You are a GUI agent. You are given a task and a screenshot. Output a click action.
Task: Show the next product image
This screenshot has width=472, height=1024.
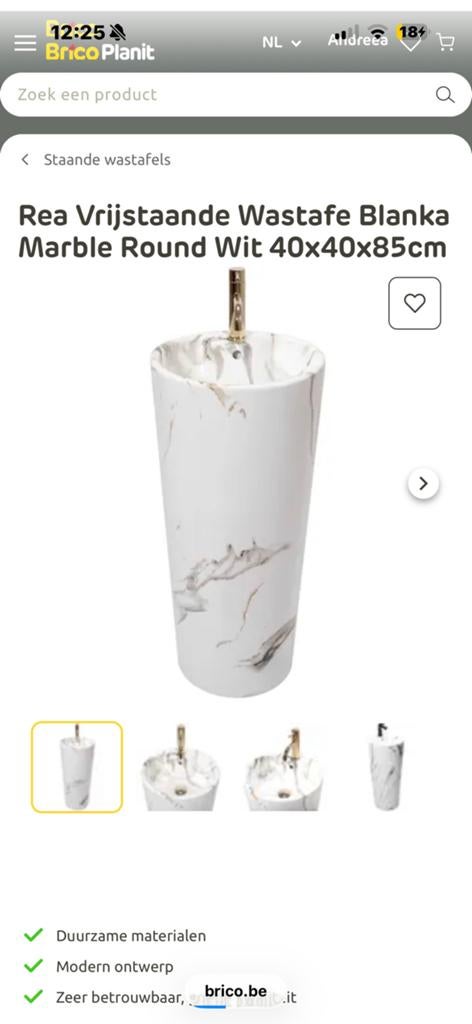tap(423, 483)
